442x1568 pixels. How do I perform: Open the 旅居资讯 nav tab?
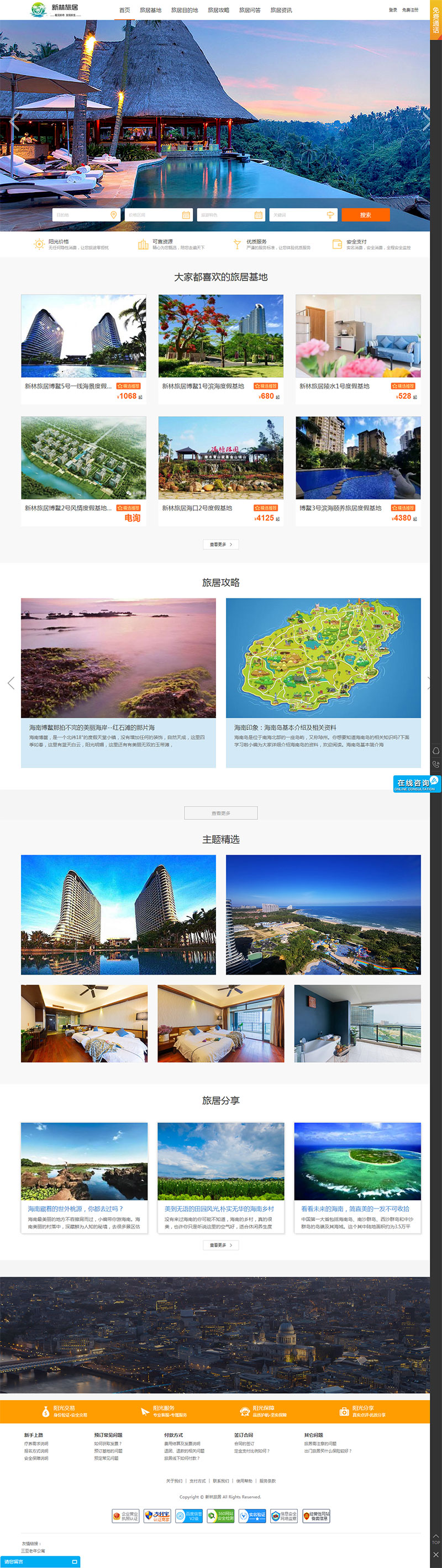tap(281, 10)
